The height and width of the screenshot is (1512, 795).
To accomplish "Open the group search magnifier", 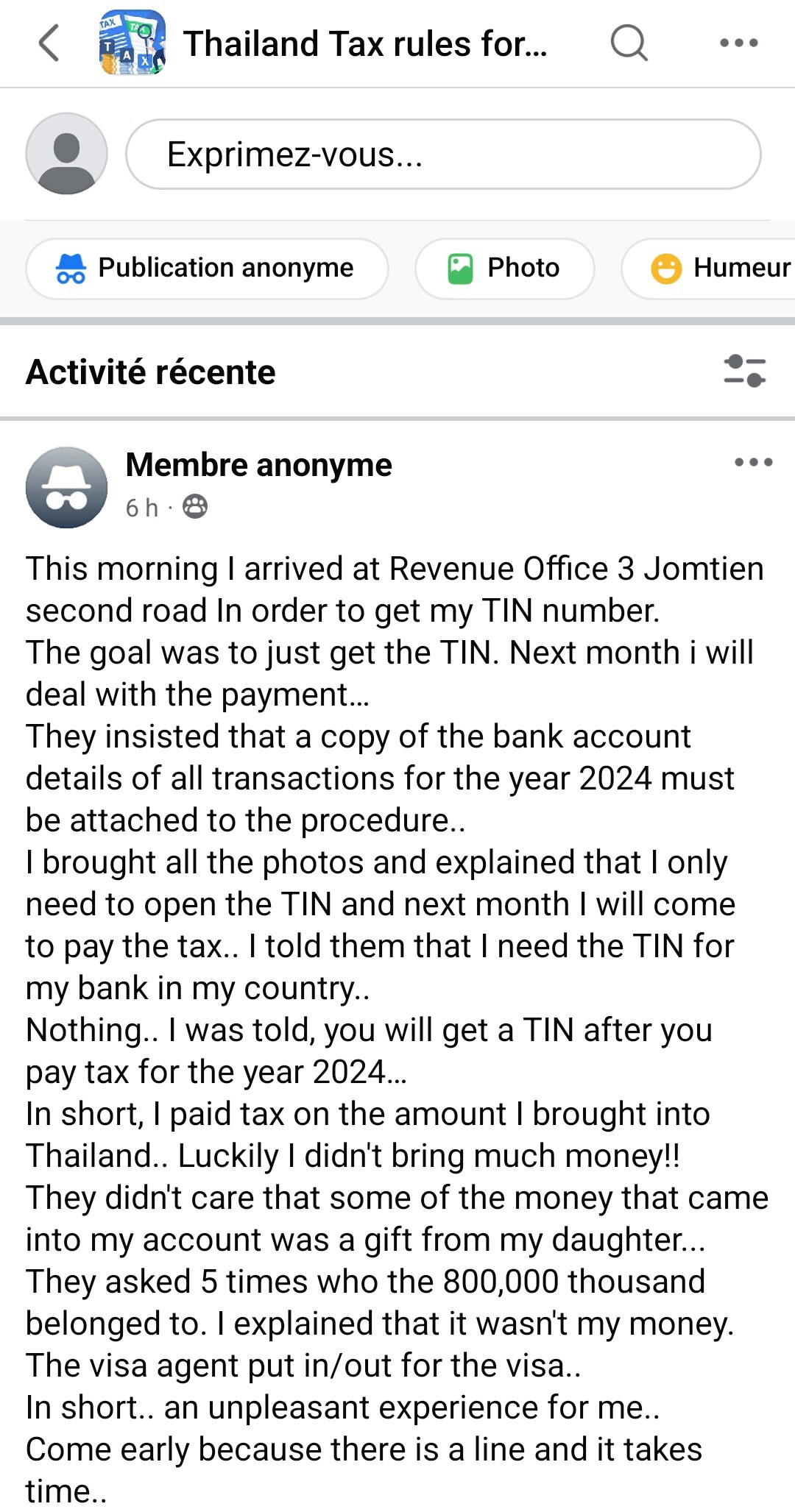I will [x=629, y=43].
